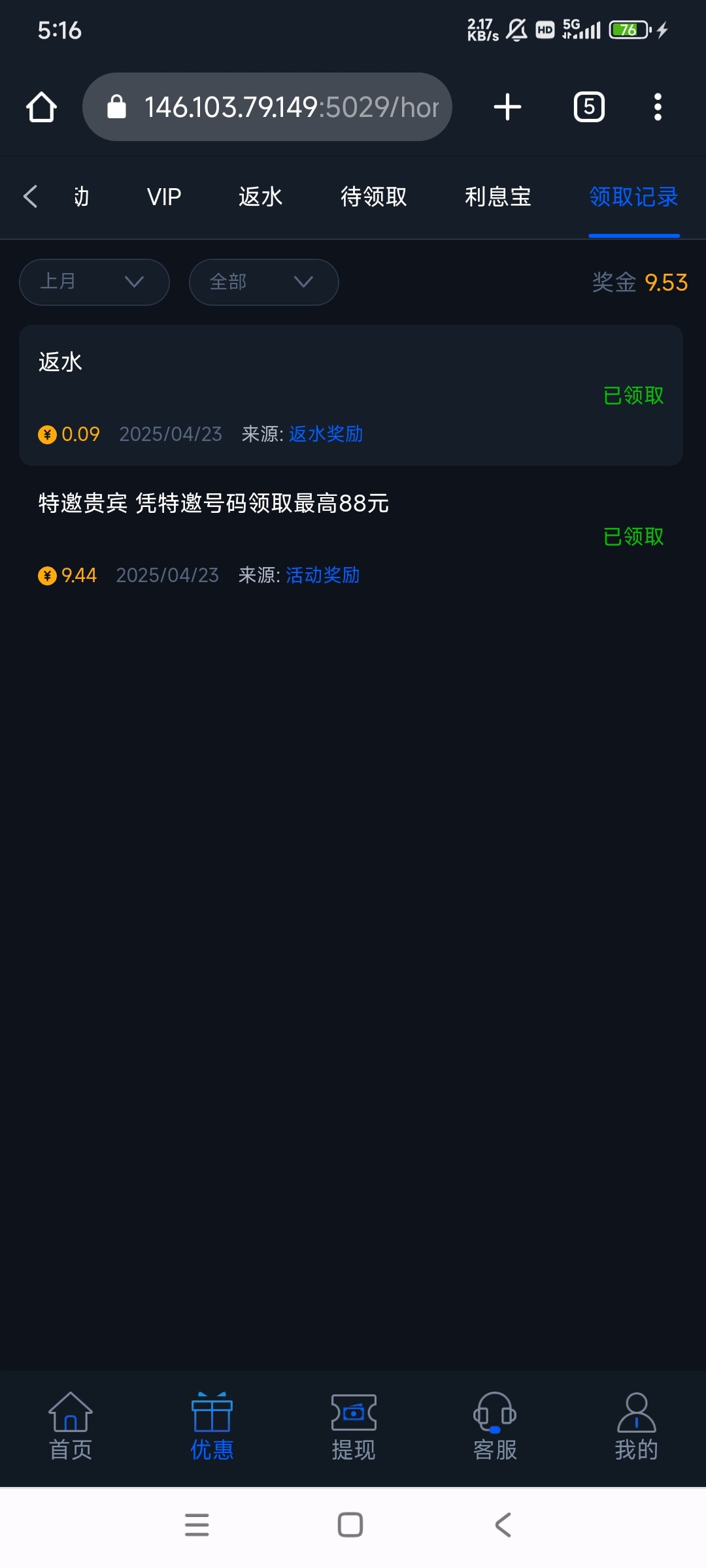Open the 优惠 bottom navigation item

point(212,1426)
